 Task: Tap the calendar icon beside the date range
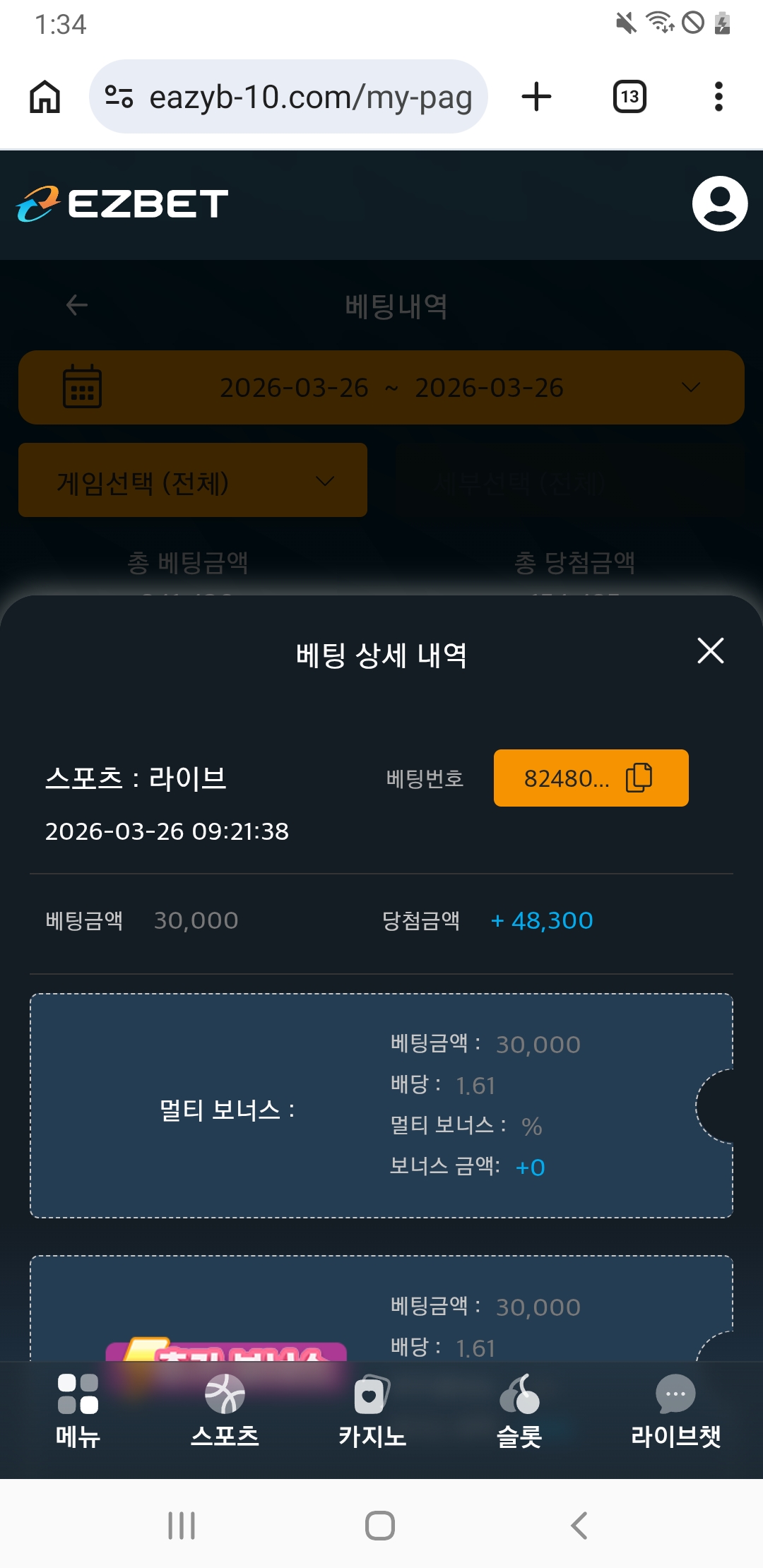(x=84, y=387)
